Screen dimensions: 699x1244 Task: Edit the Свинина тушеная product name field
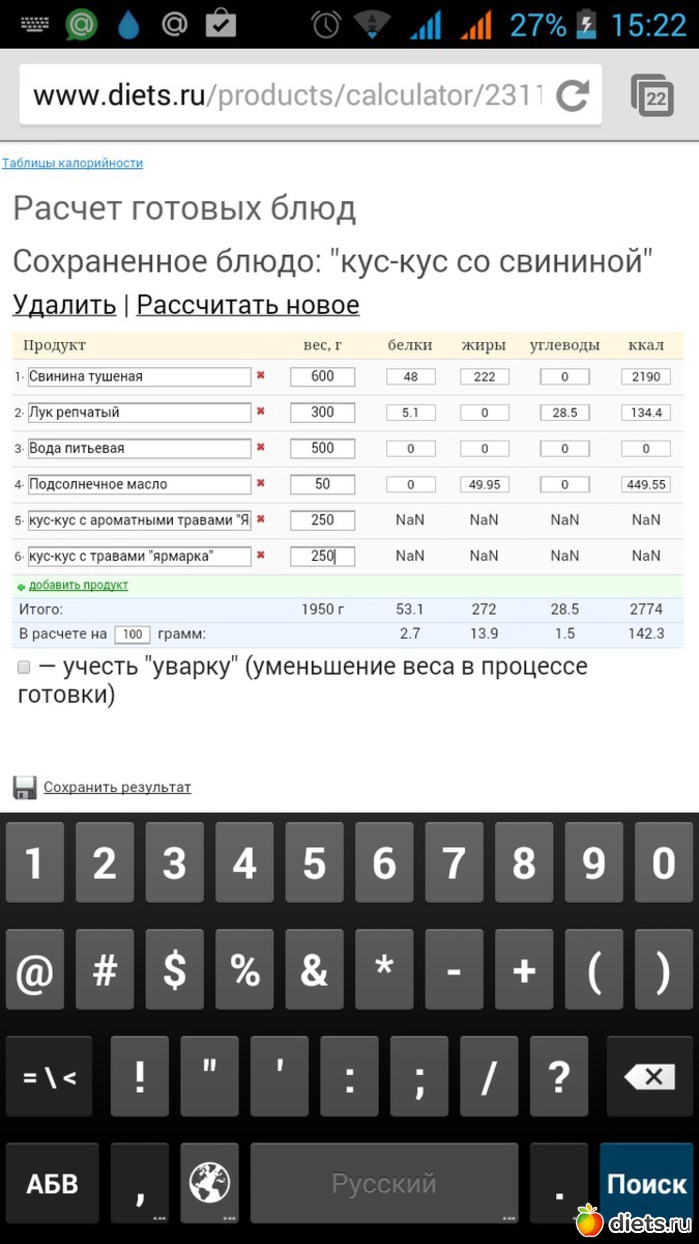click(x=139, y=377)
